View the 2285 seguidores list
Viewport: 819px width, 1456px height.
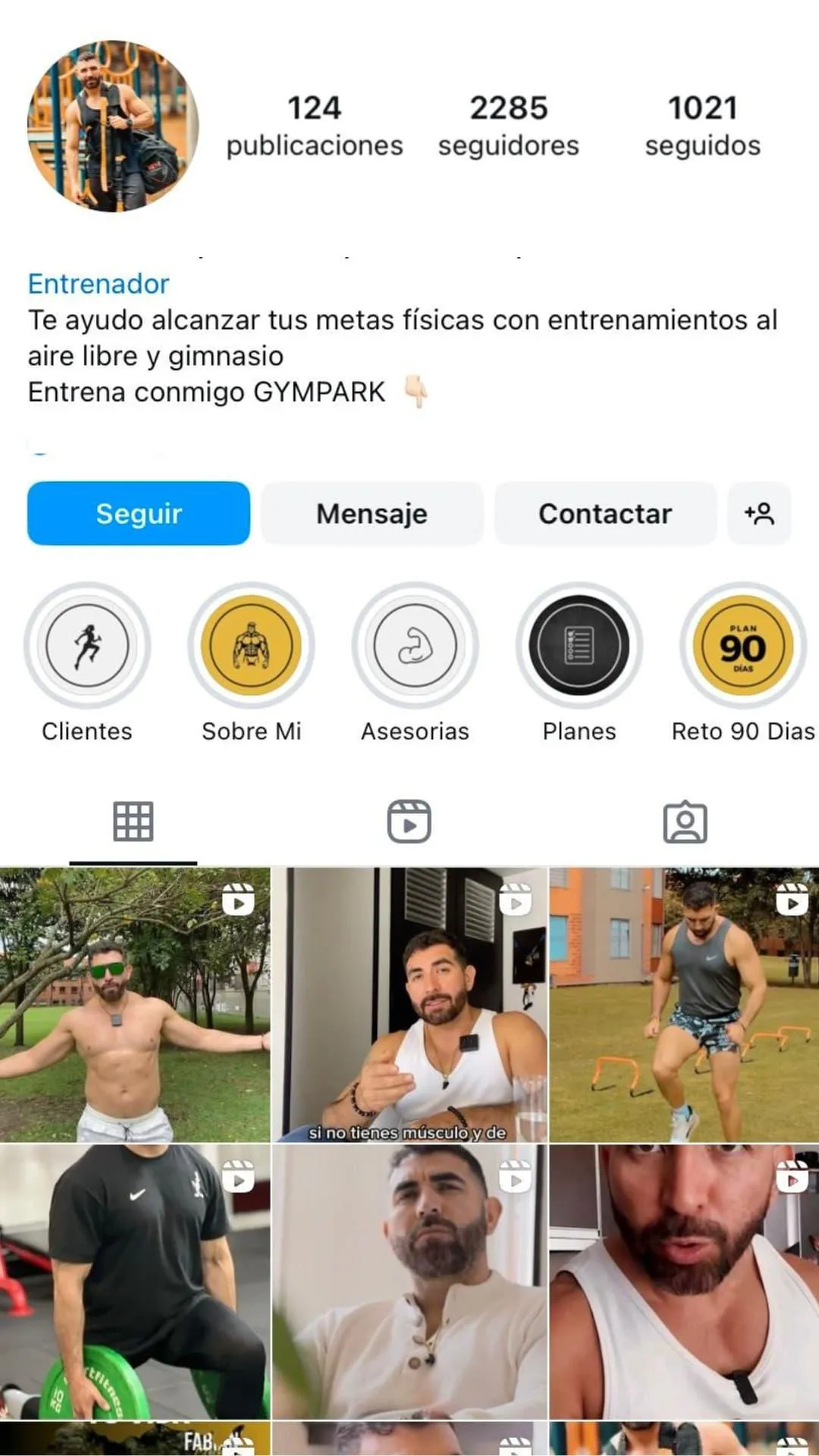click(x=508, y=126)
